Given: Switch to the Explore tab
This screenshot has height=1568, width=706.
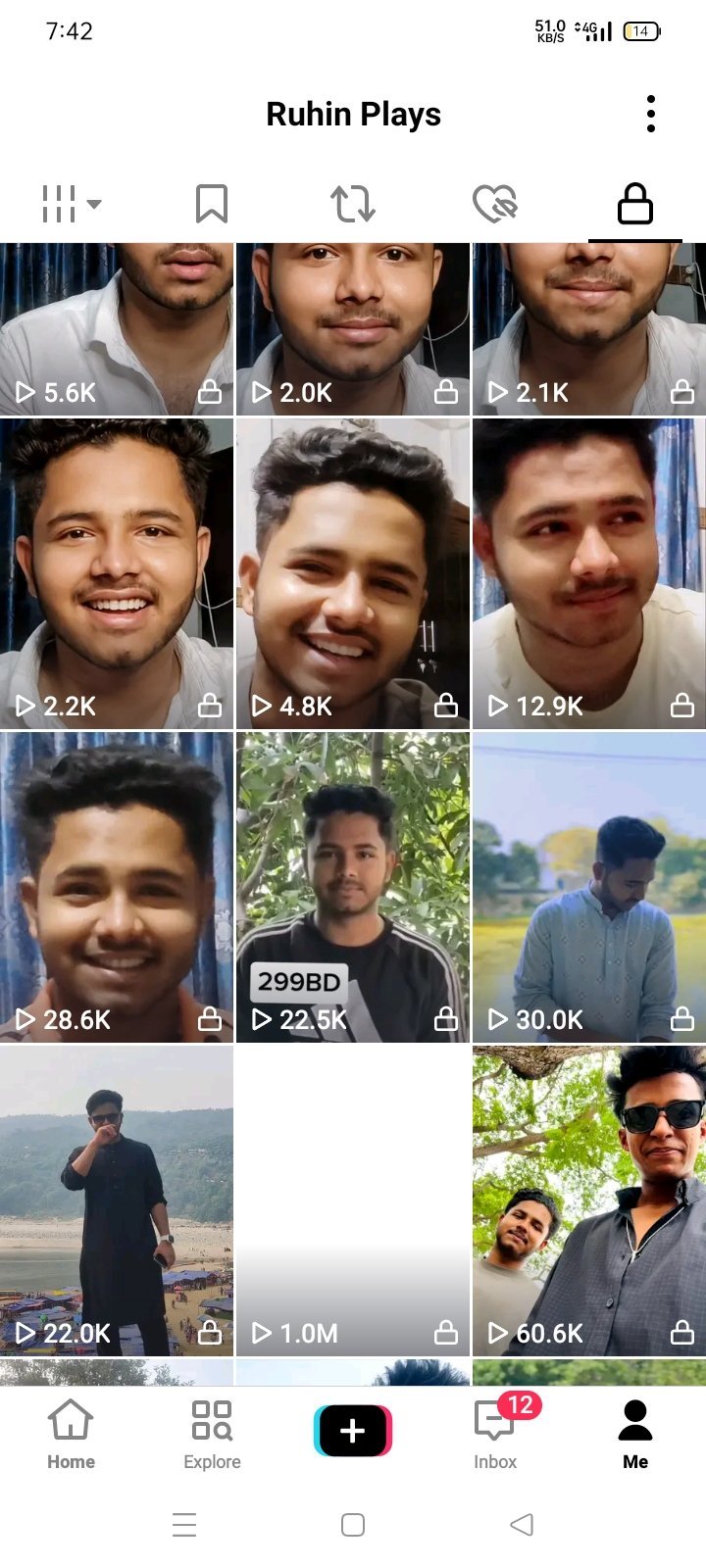Looking at the screenshot, I should pos(212,1434).
